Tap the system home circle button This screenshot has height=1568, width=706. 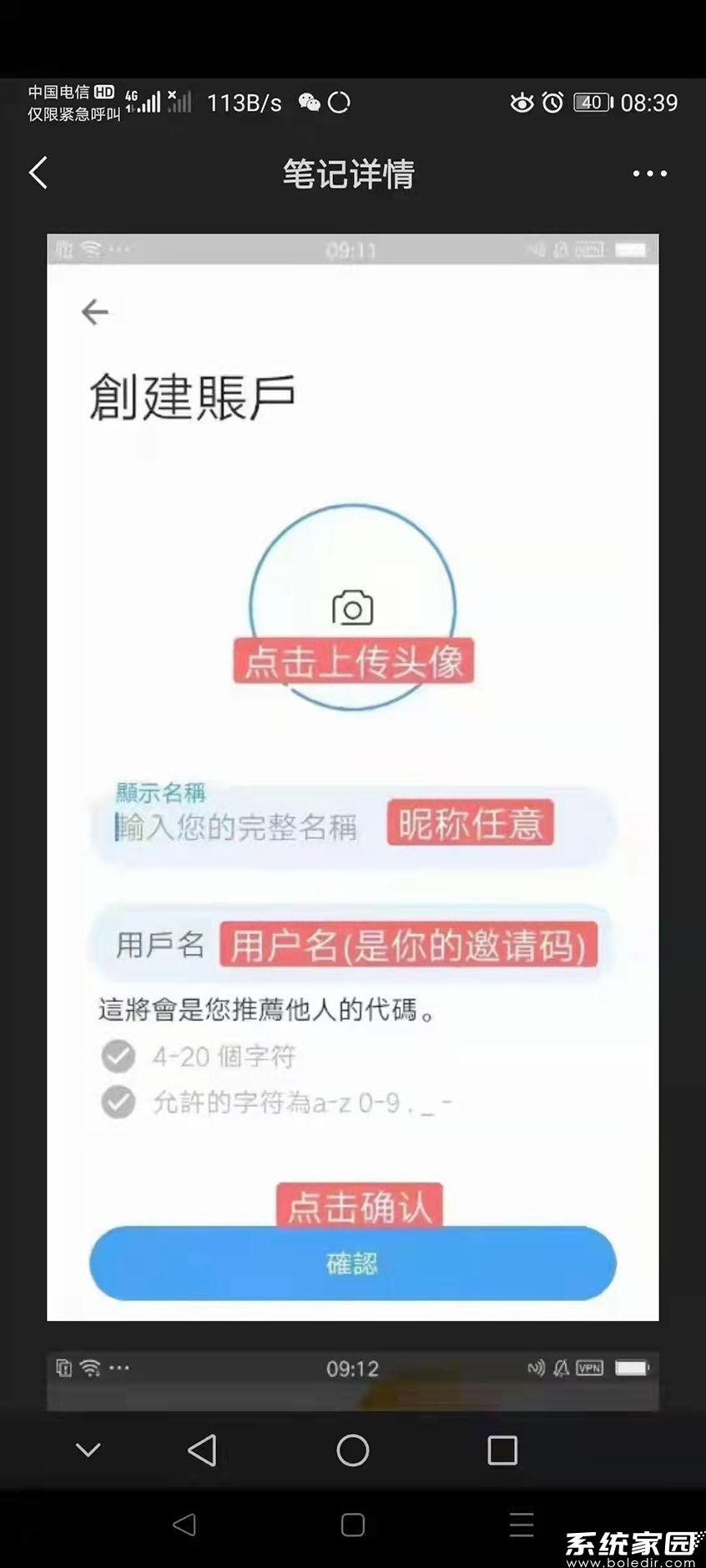[x=352, y=1450]
